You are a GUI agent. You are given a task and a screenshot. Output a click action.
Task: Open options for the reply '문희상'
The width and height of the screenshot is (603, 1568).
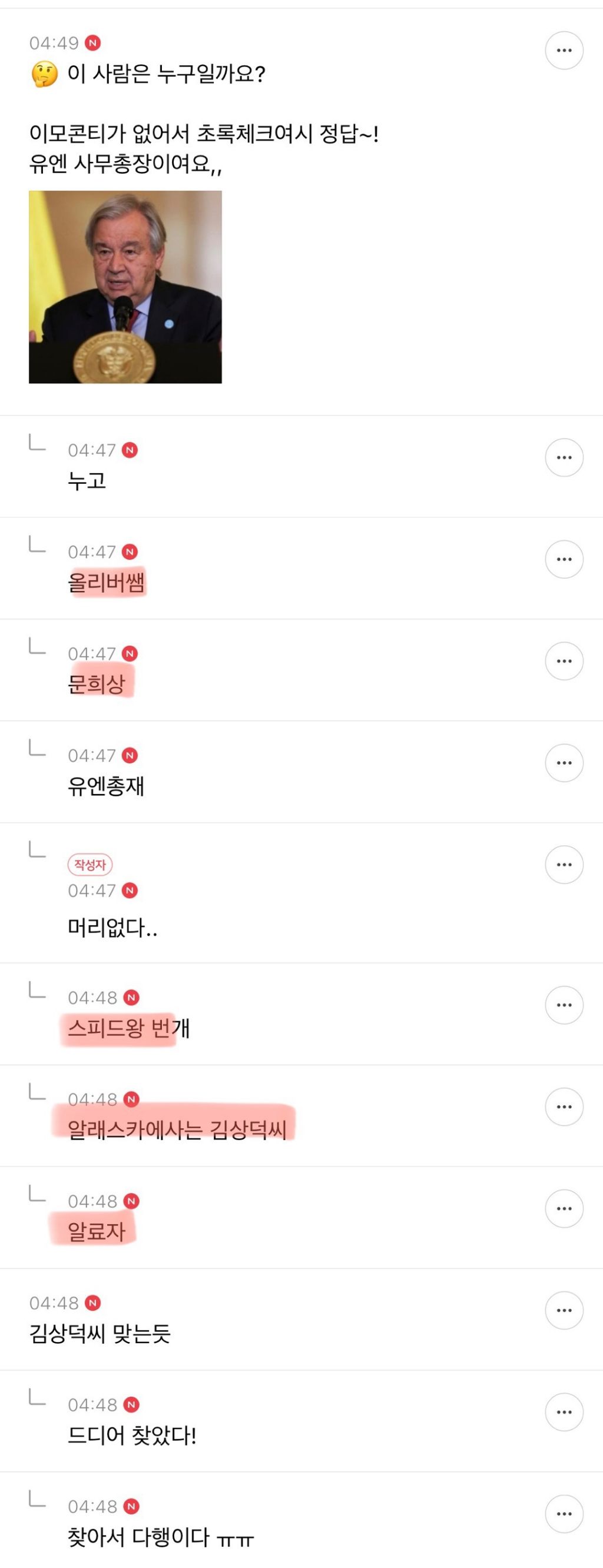point(564,660)
